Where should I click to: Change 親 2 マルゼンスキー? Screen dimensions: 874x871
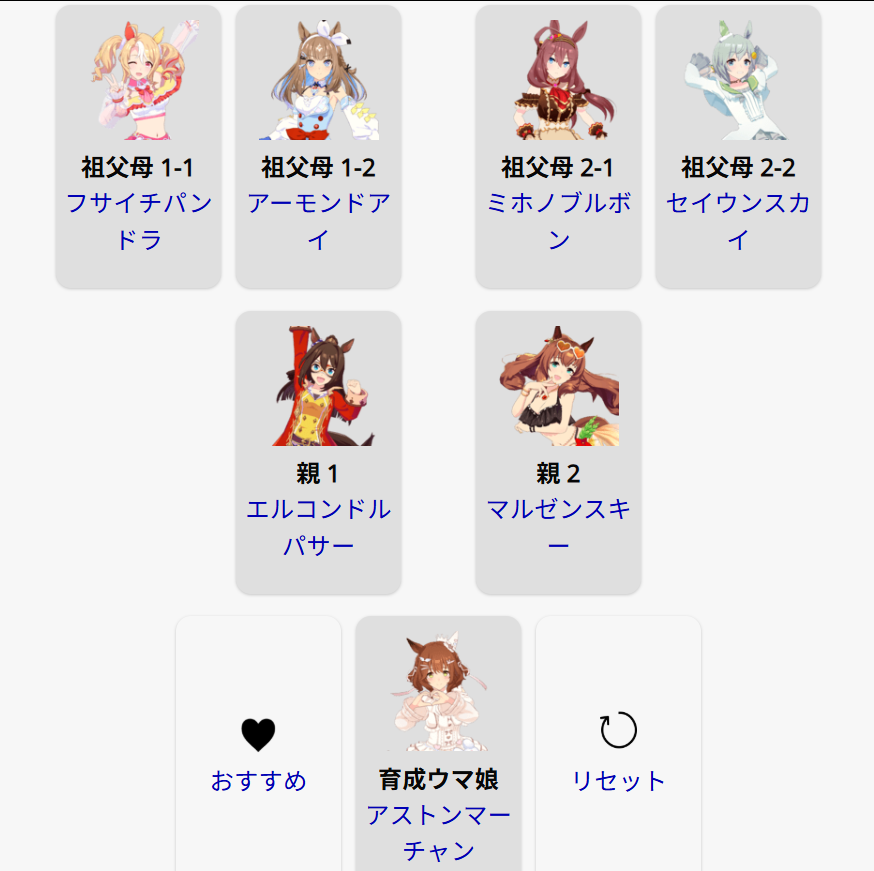558,452
